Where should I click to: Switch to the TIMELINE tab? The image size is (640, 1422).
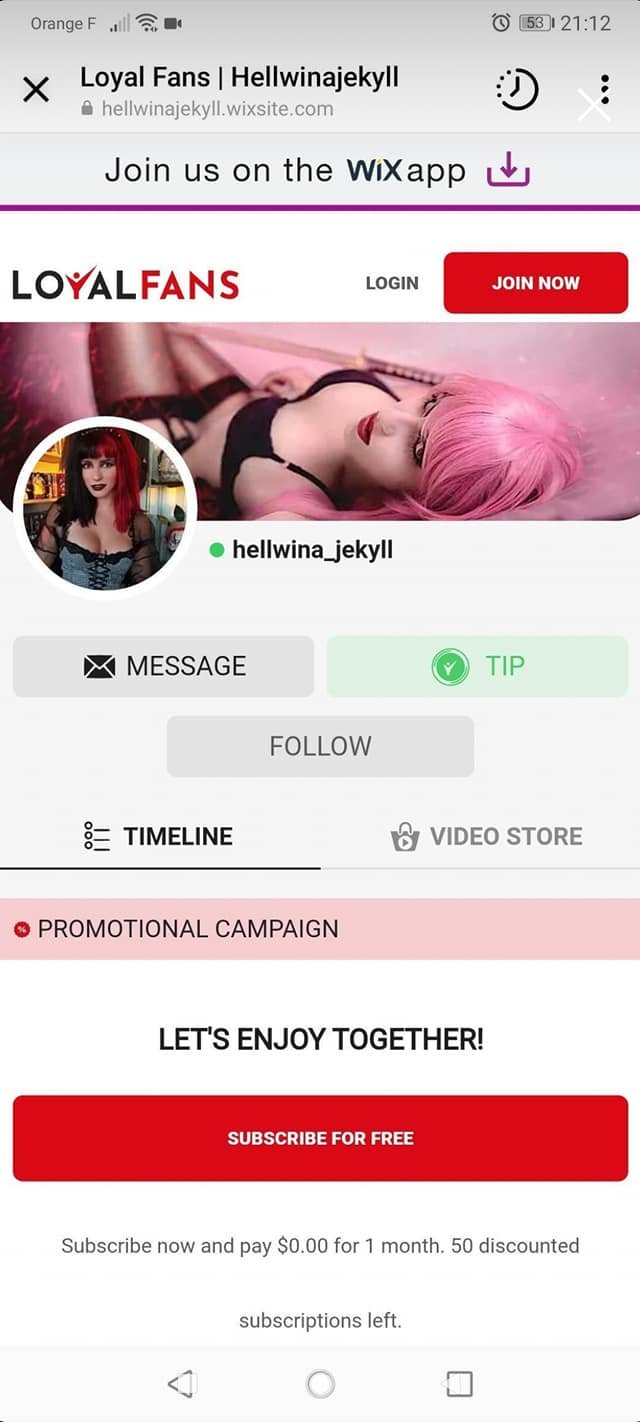coord(160,837)
